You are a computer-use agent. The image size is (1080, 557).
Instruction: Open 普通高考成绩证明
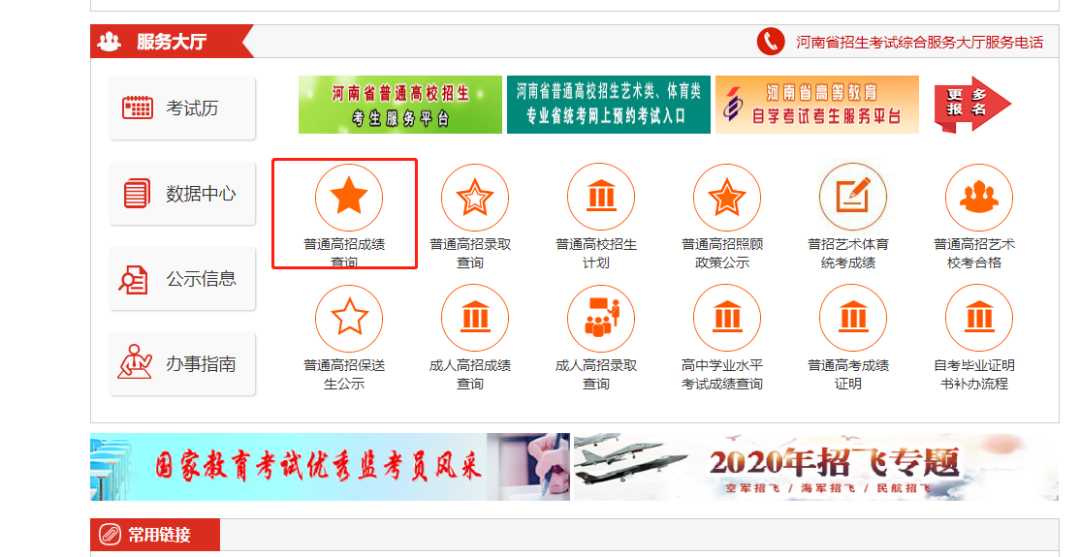click(848, 336)
